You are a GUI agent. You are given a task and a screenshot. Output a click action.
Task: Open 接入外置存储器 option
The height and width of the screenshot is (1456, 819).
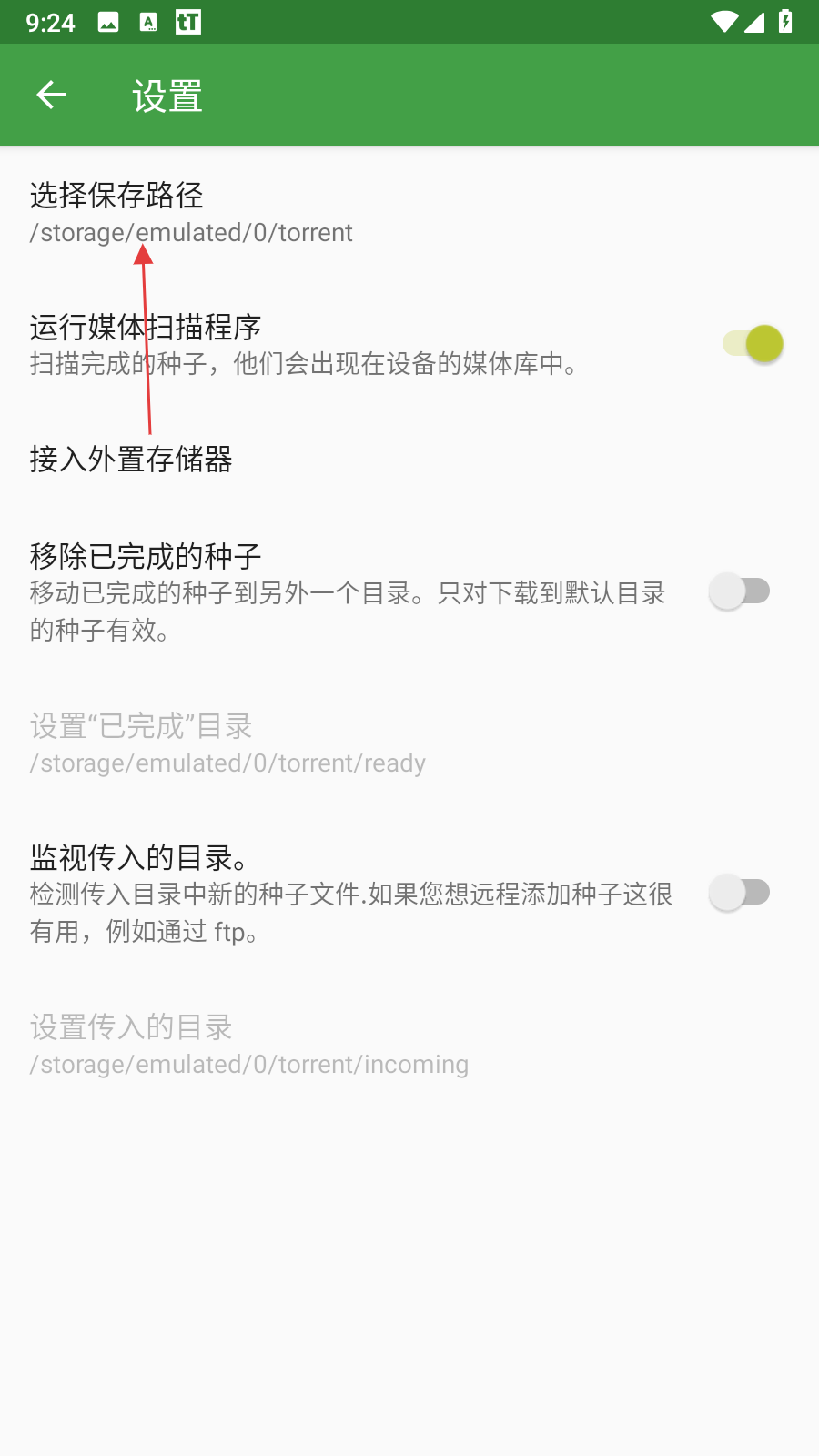point(131,460)
